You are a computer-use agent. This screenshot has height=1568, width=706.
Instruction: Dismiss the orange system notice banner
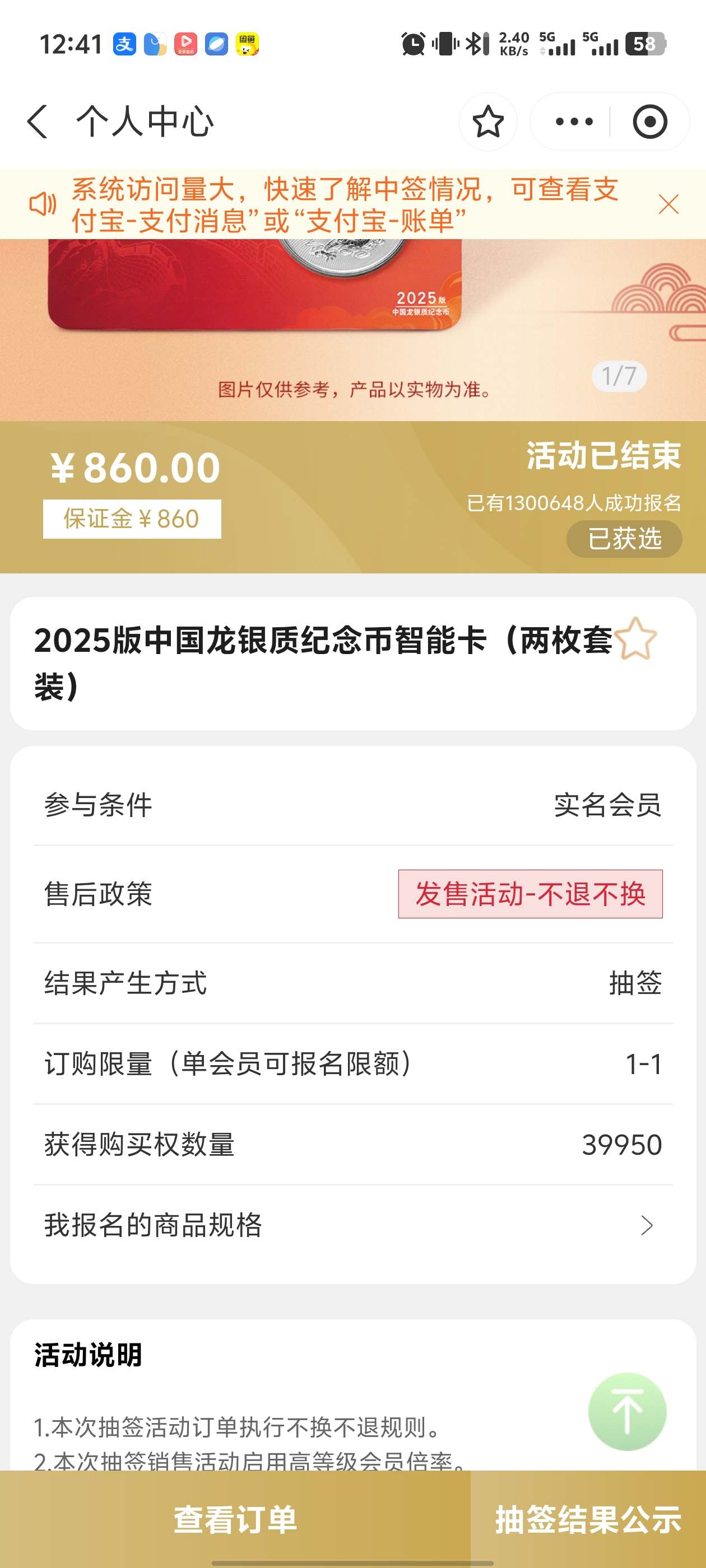coord(668,204)
